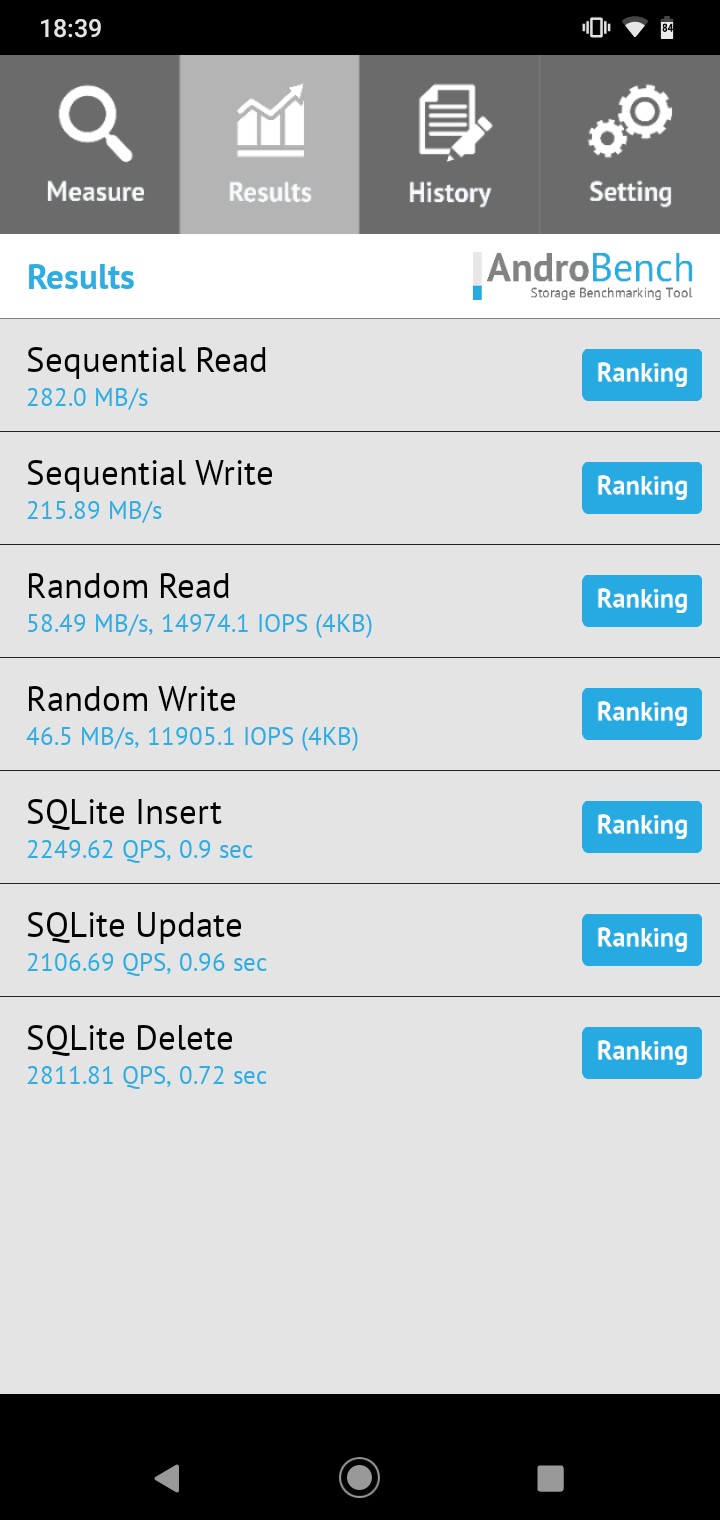
Task: Tap Ranking next to SQLite Delete
Action: [x=642, y=1052]
